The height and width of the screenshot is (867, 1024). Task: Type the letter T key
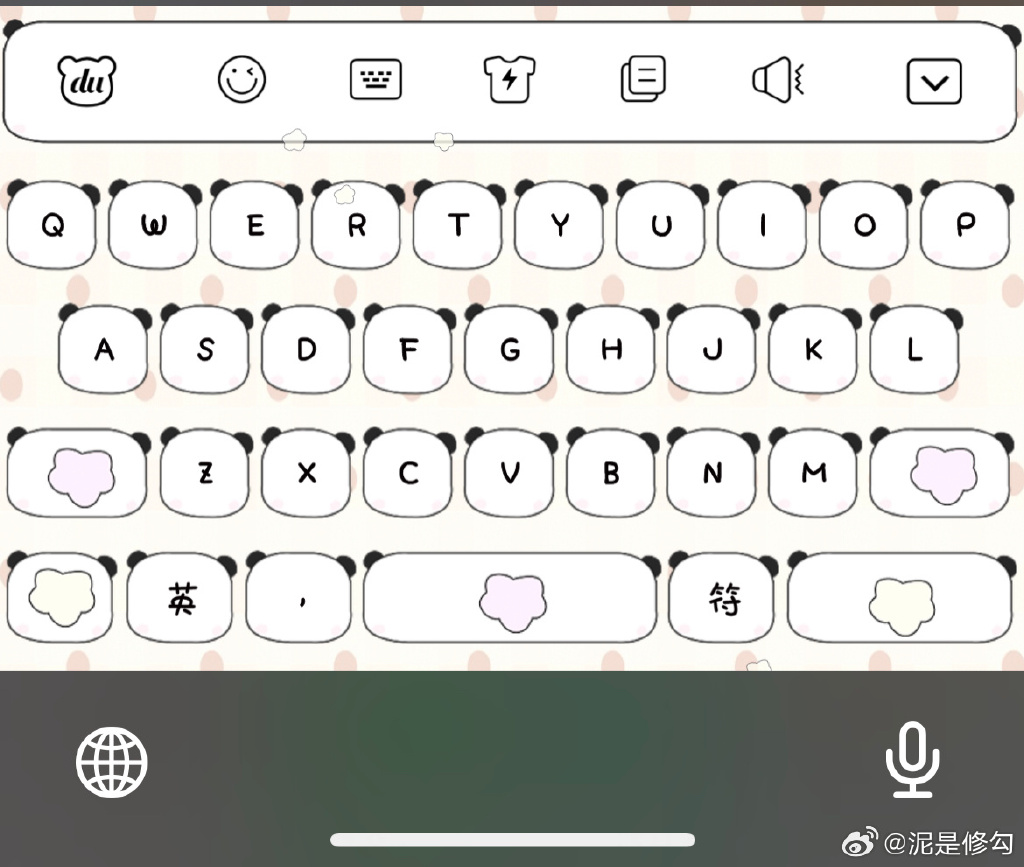(458, 226)
